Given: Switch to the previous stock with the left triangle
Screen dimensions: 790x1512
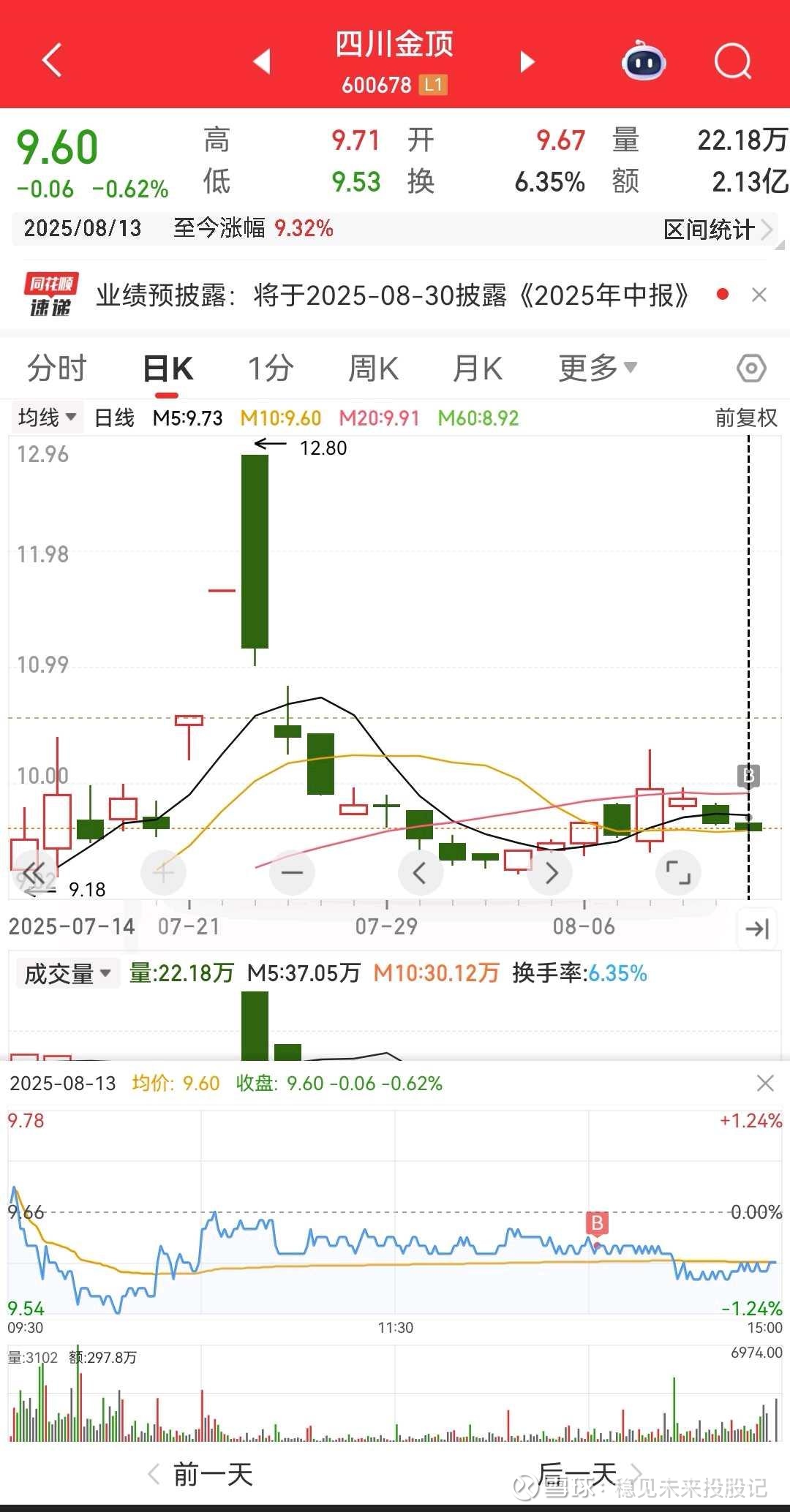Looking at the screenshot, I should tap(262, 61).
